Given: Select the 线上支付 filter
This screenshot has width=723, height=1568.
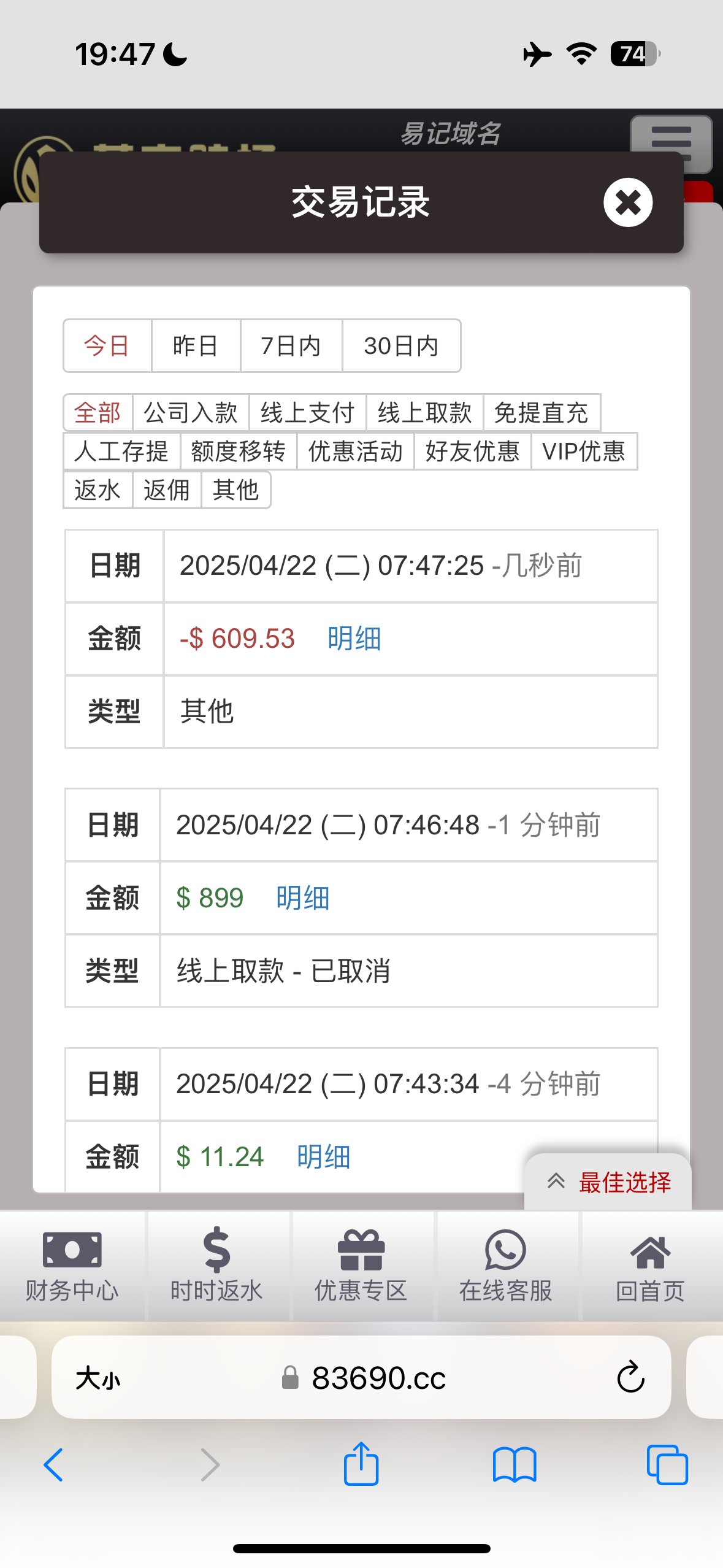Looking at the screenshot, I should pyautogui.click(x=307, y=413).
